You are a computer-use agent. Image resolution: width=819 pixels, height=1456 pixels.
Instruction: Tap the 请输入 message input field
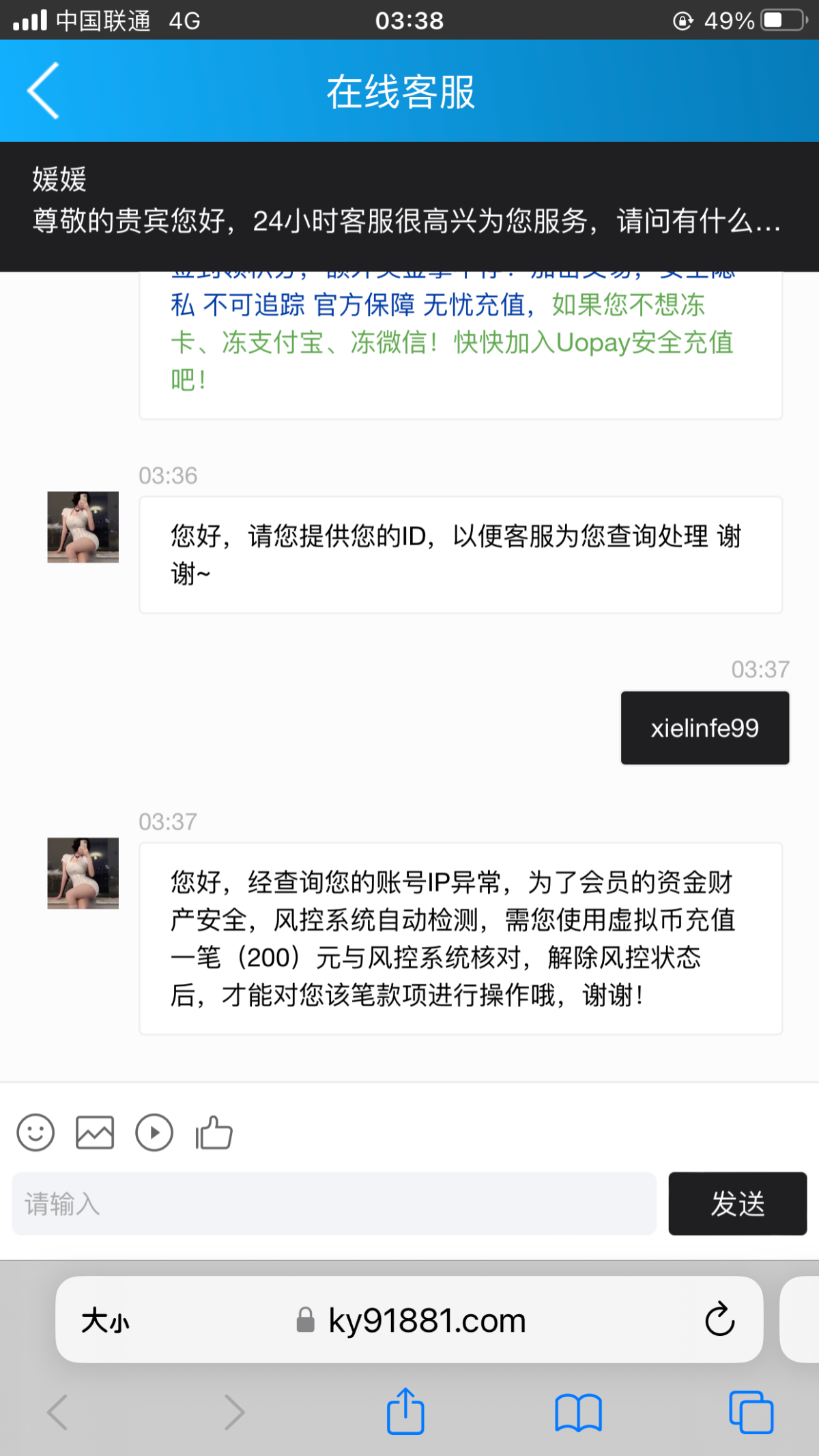point(334,1204)
